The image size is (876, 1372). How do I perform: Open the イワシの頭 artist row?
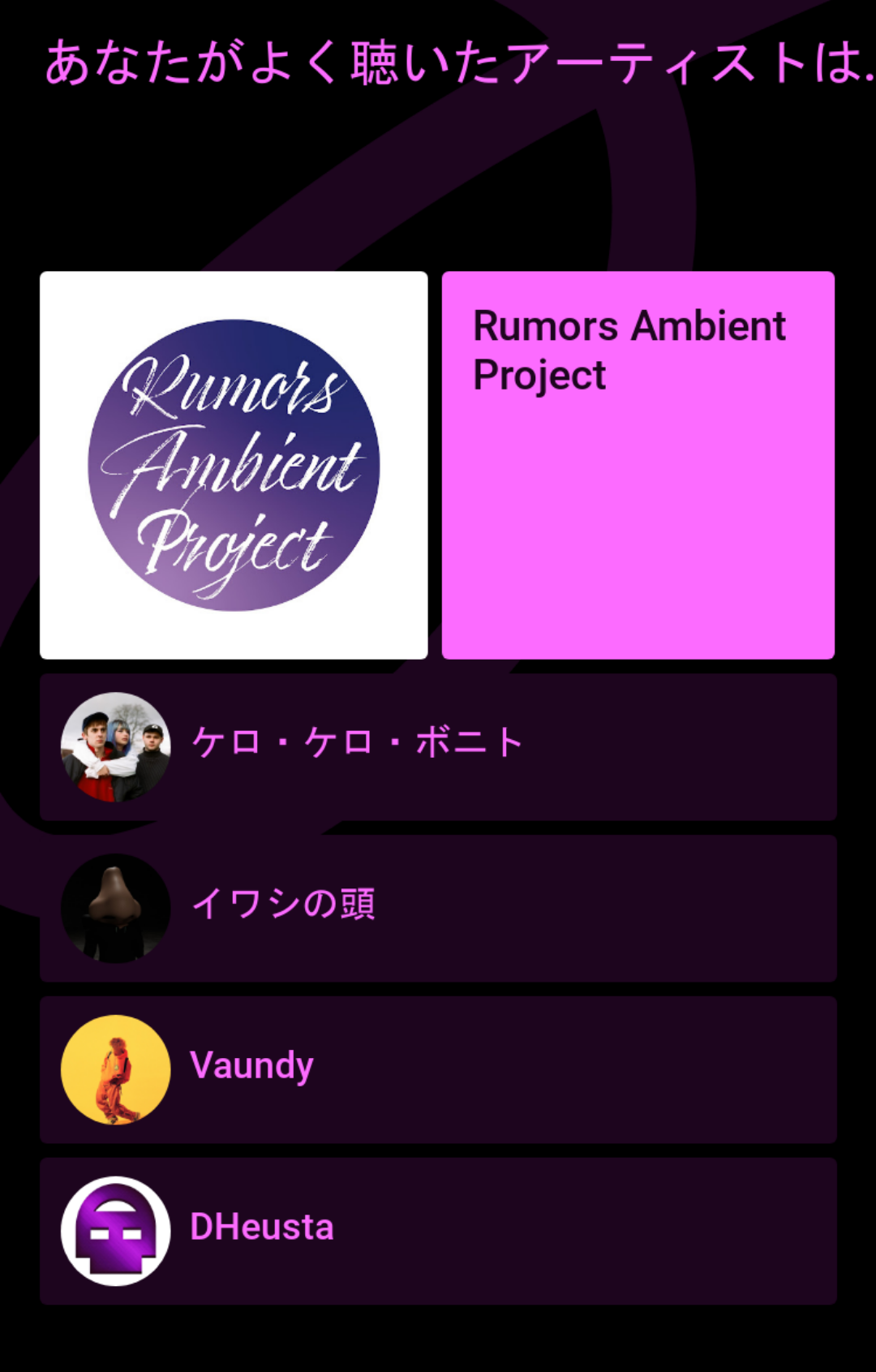click(x=438, y=908)
